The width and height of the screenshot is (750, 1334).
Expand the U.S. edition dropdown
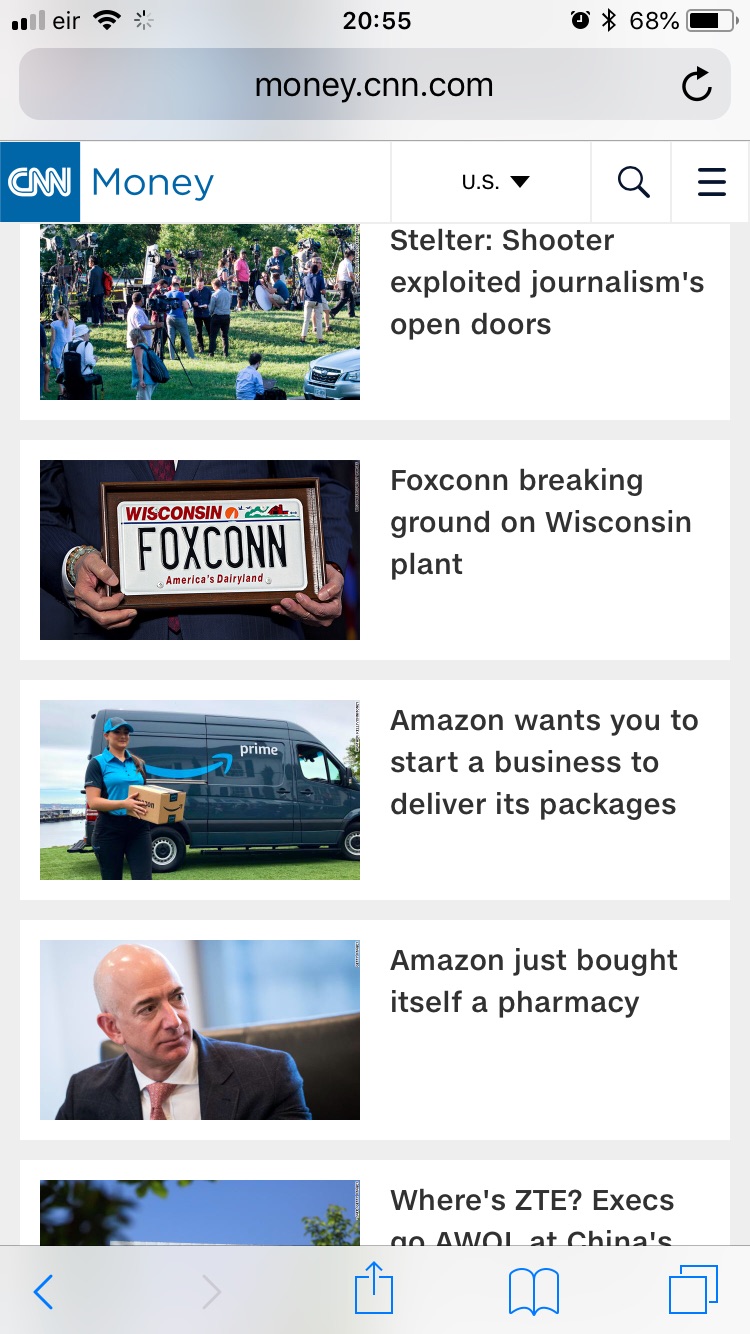click(494, 182)
